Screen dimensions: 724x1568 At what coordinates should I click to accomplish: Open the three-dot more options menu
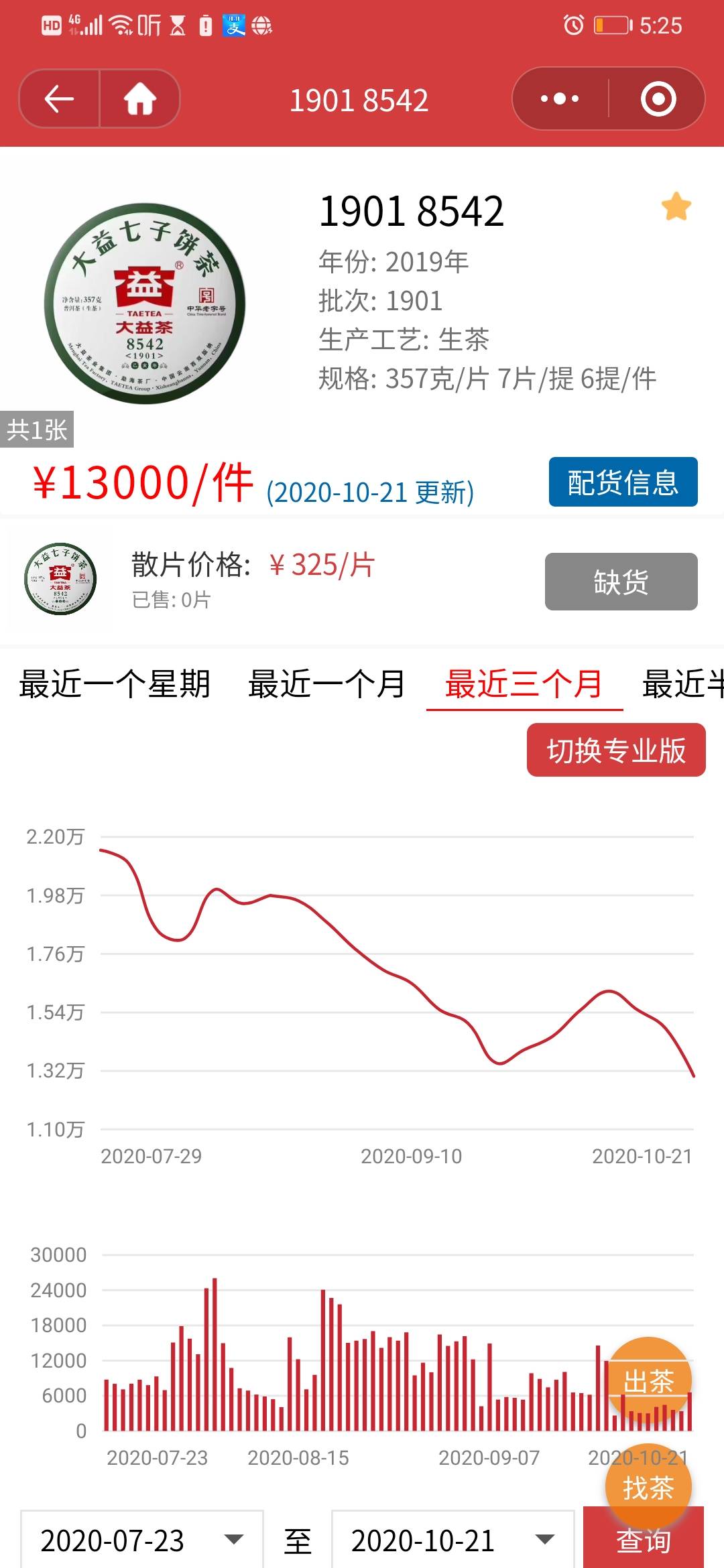point(560,99)
